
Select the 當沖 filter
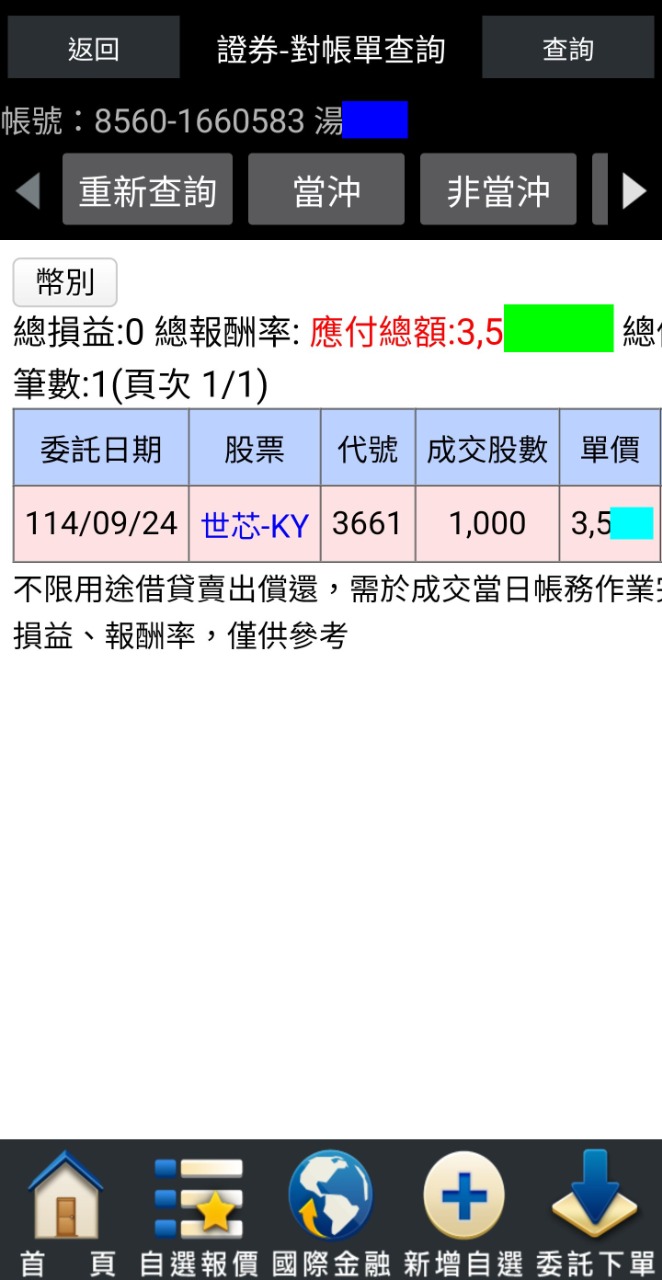point(327,189)
